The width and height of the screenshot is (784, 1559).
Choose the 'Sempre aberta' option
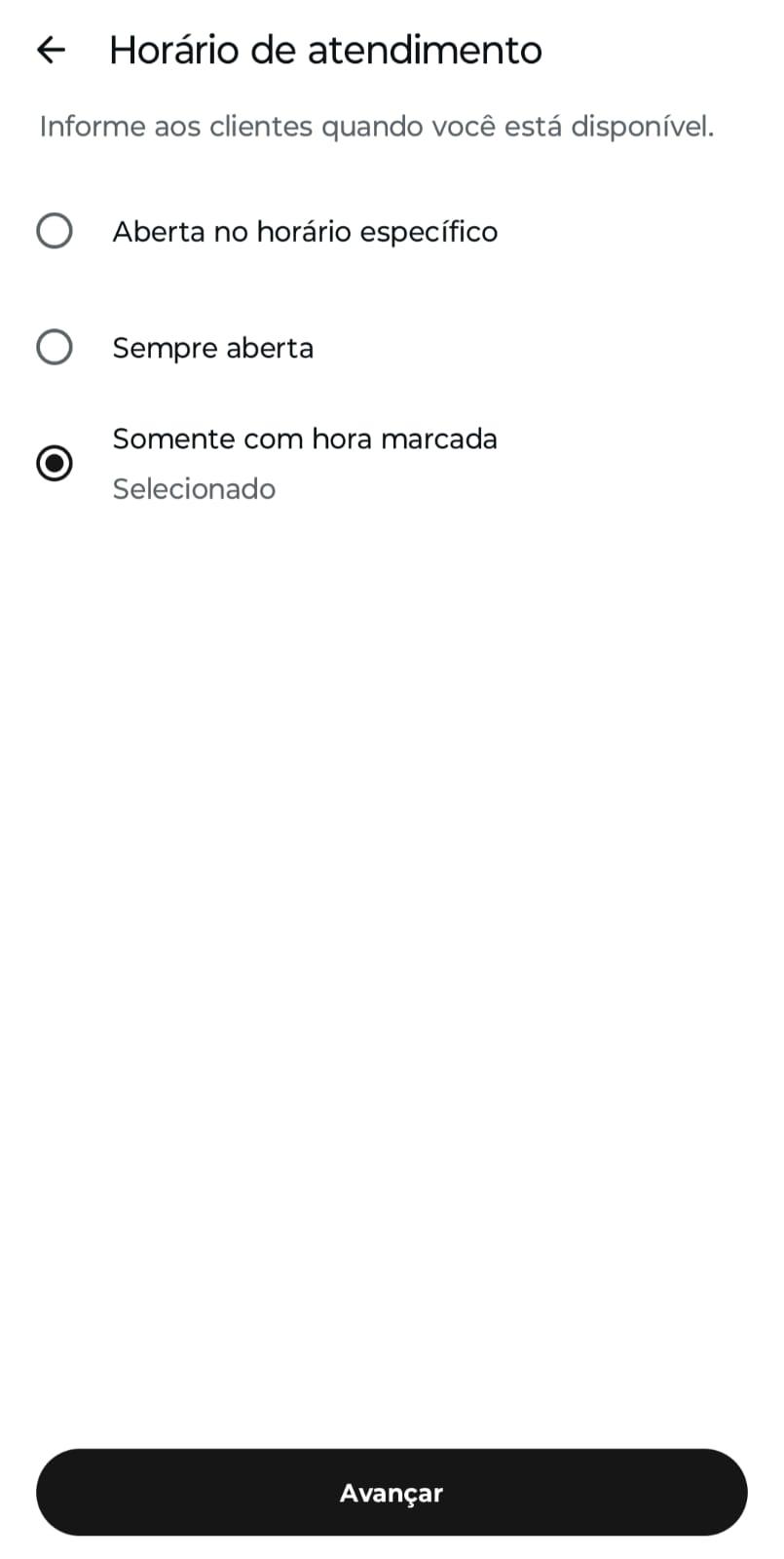tap(55, 347)
